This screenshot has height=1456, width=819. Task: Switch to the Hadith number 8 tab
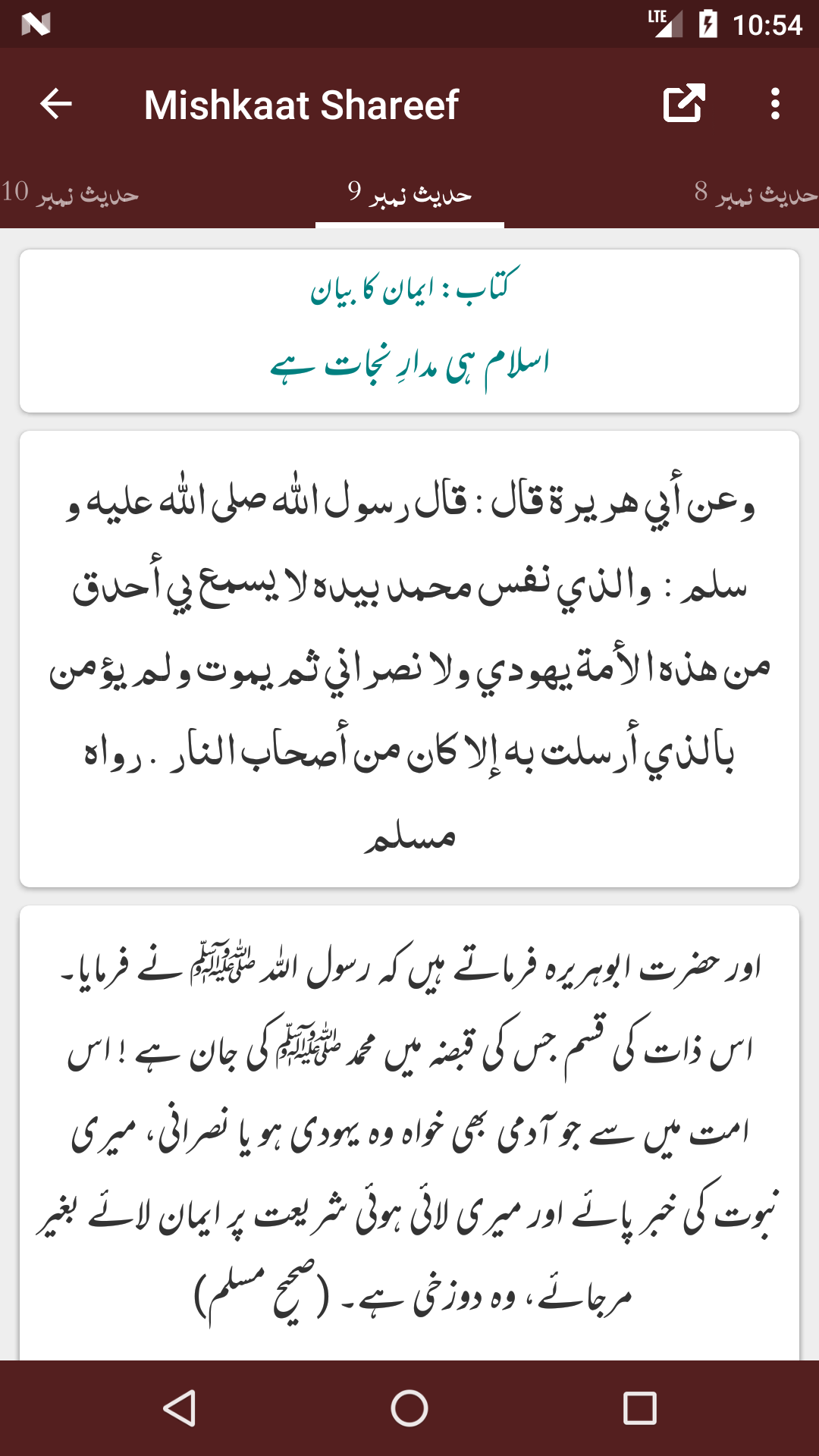755,193
